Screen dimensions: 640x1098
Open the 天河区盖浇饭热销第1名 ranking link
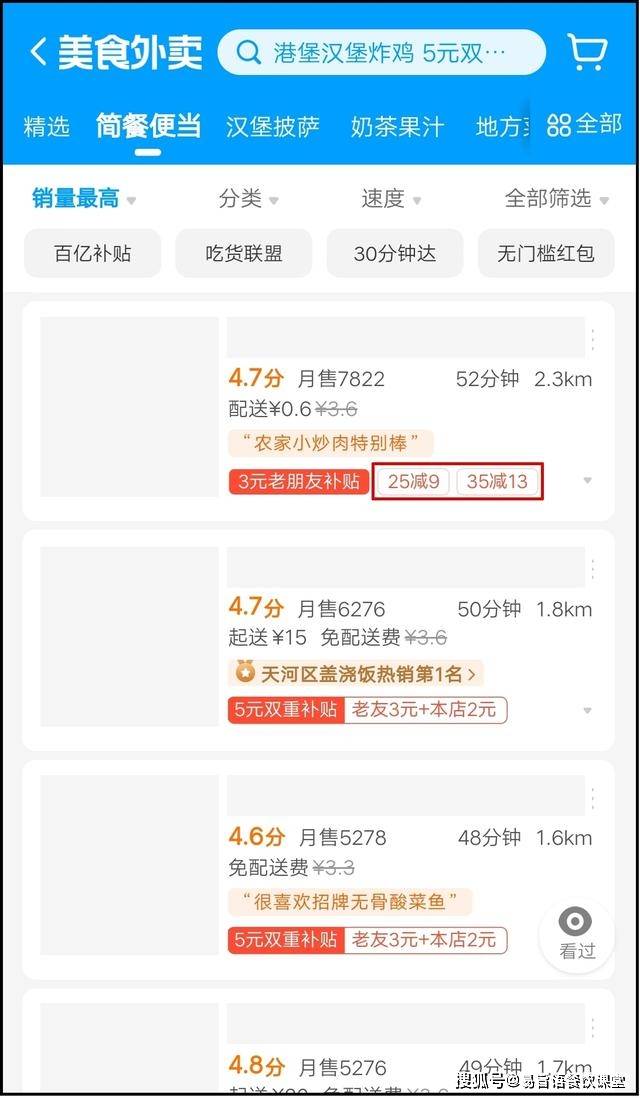click(356, 674)
